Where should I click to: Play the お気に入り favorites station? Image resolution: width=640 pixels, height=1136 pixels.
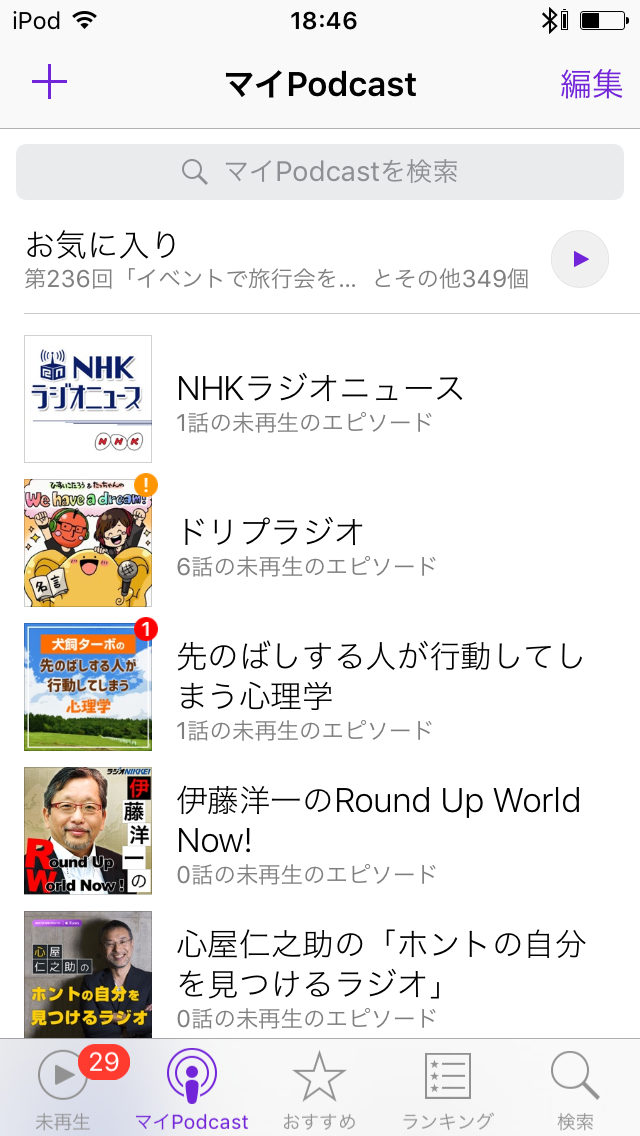pyautogui.click(x=580, y=259)
